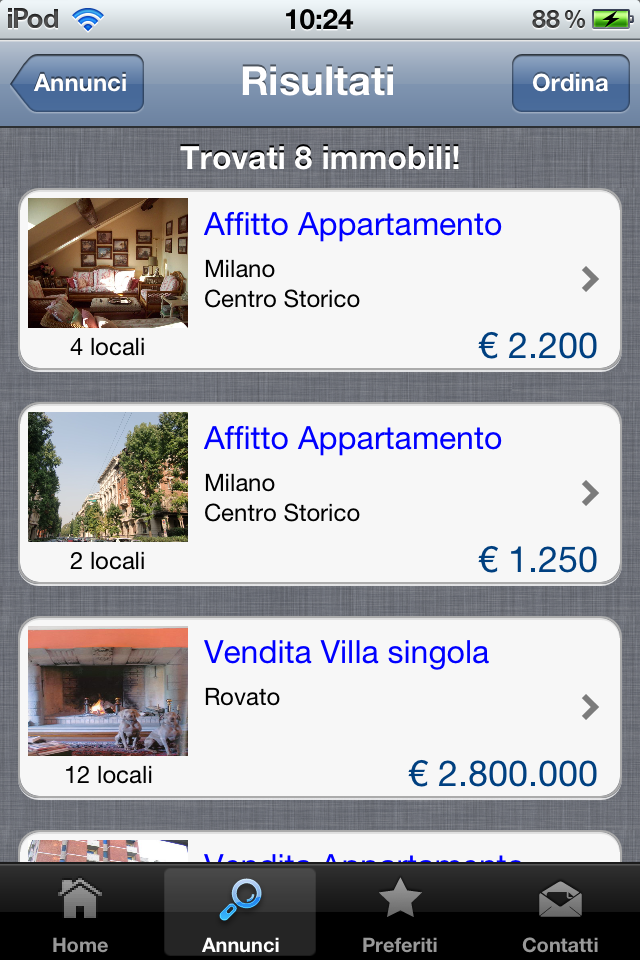This screenshot has width=640, height=960.
Task: Open the Ordina sorting options
Action: point(570,83)
